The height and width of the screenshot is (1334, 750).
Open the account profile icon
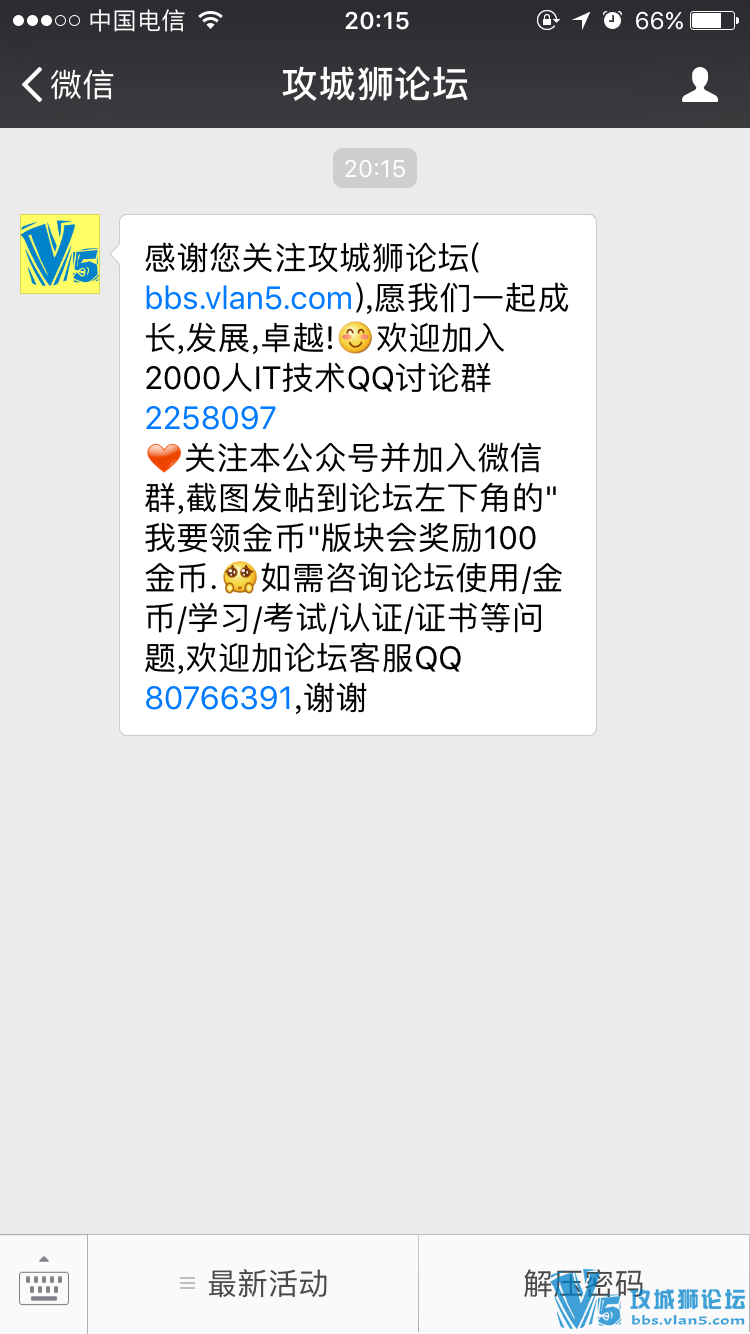[x=699, y=85]
